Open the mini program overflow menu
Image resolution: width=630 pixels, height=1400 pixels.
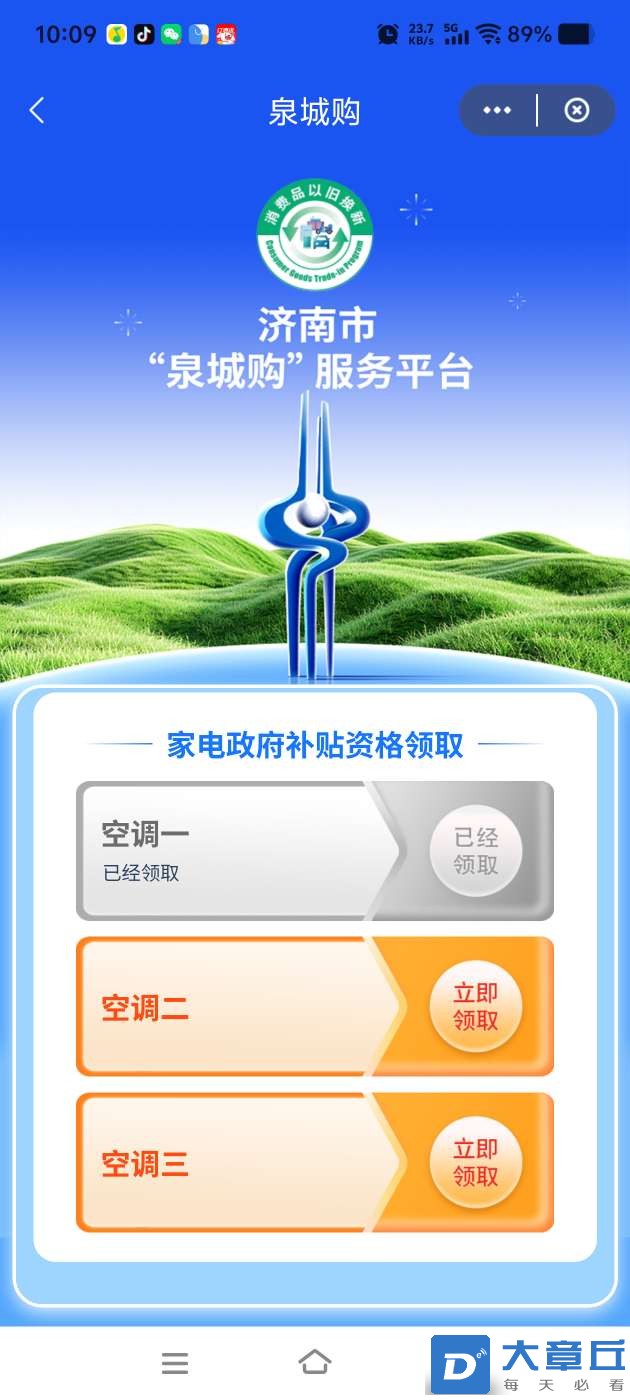tap(497, 110)
